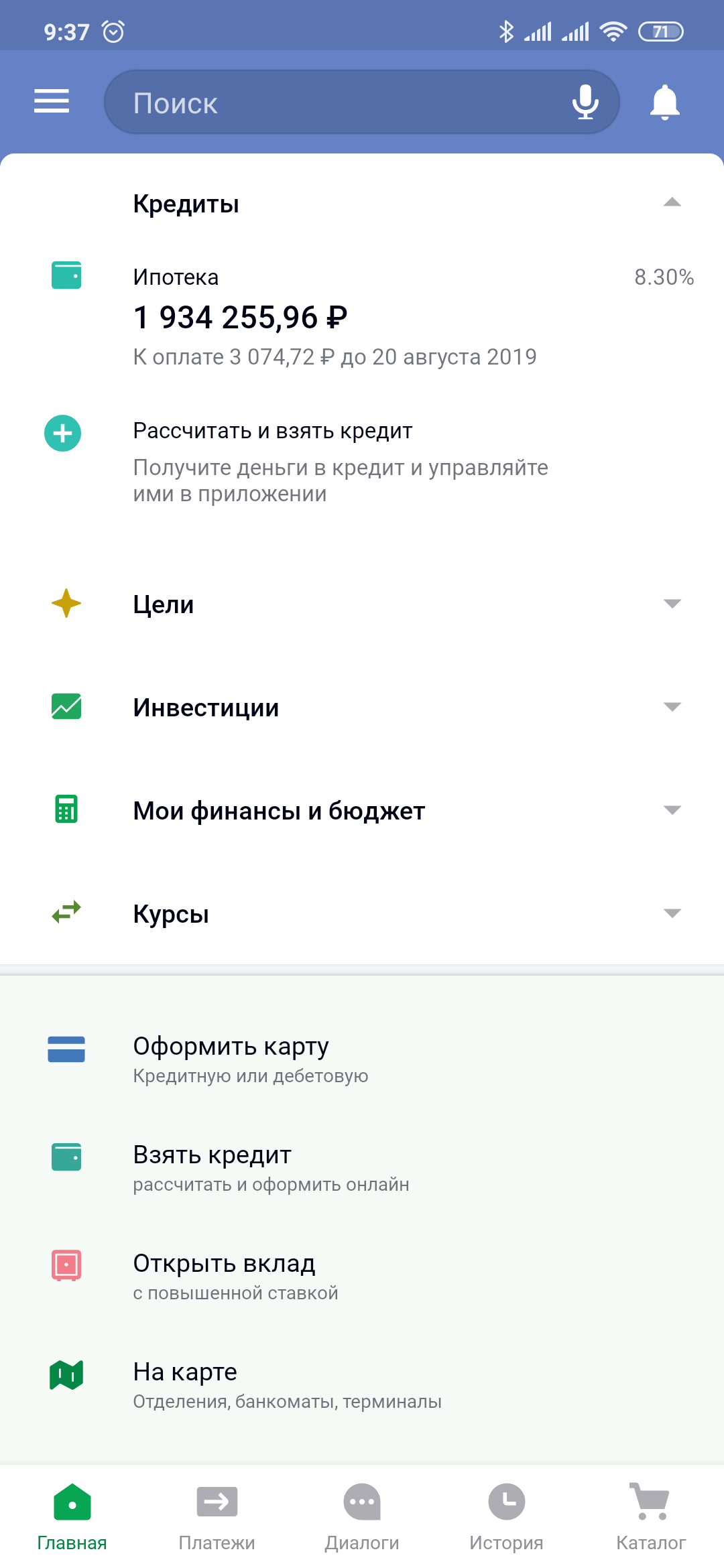The image size is (724, 1568).
Task: Start voice search with the microphone
Action: [x=585, y=103]
